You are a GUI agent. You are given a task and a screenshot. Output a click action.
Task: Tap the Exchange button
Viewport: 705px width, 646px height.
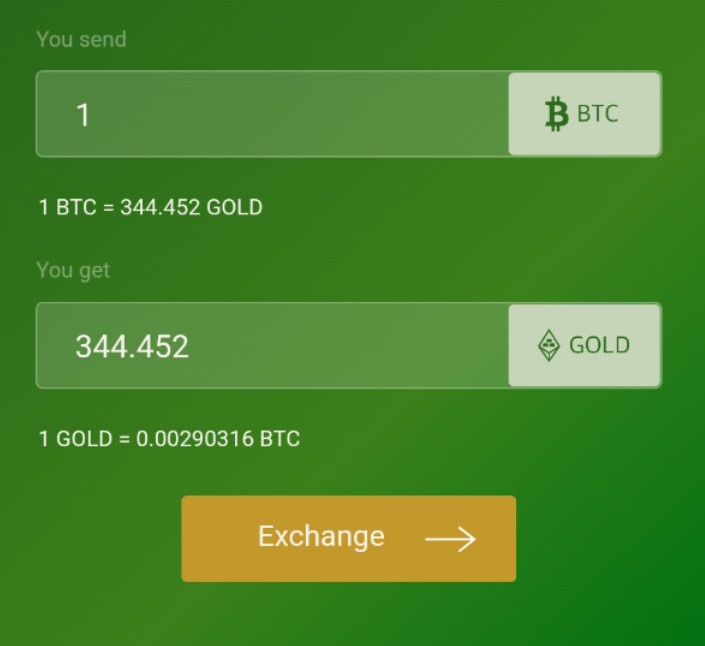(x=348, y=538)
